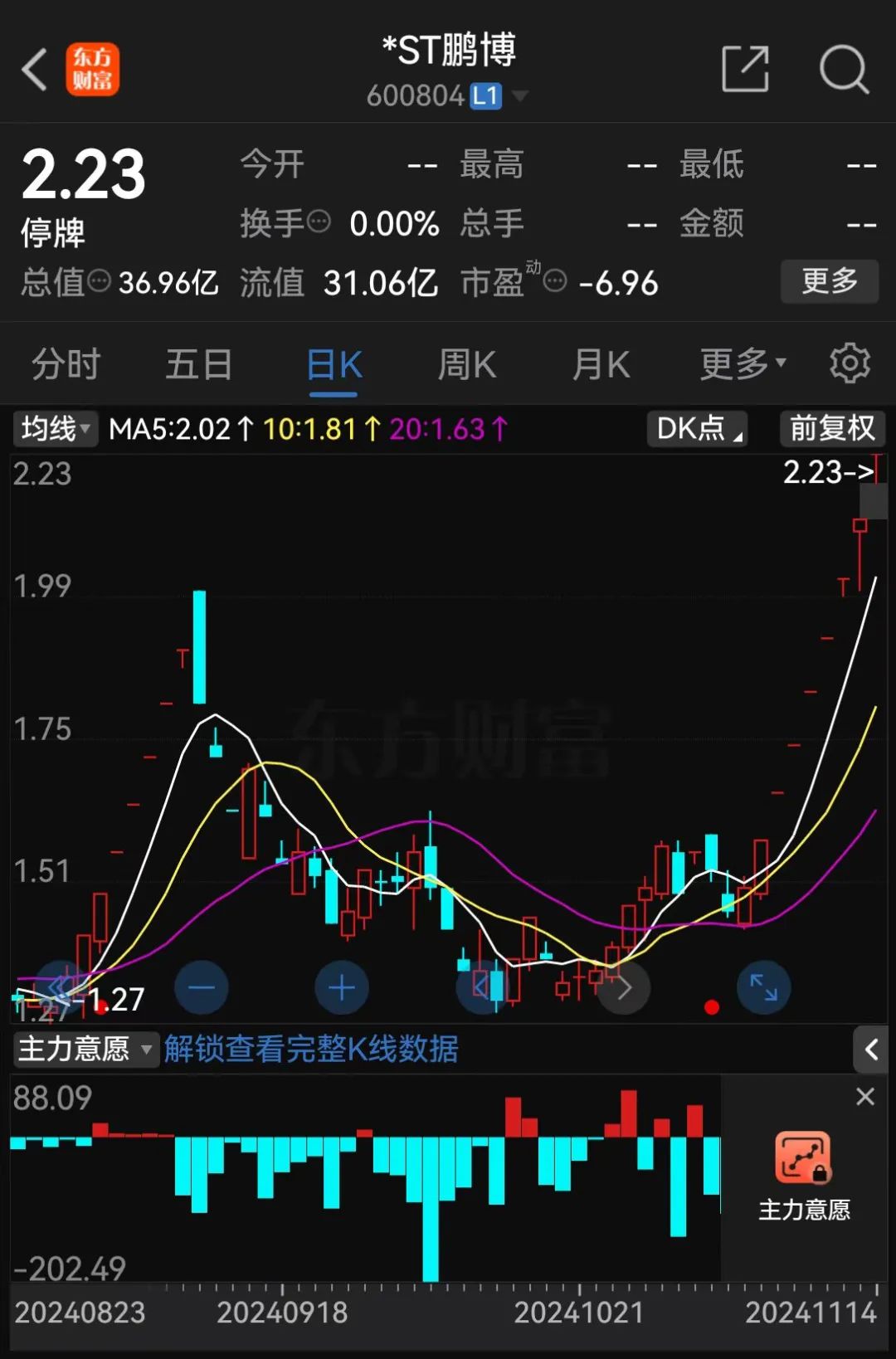Zoom in on the K-line chart
896x1359 pixels.
coord(342,987)
